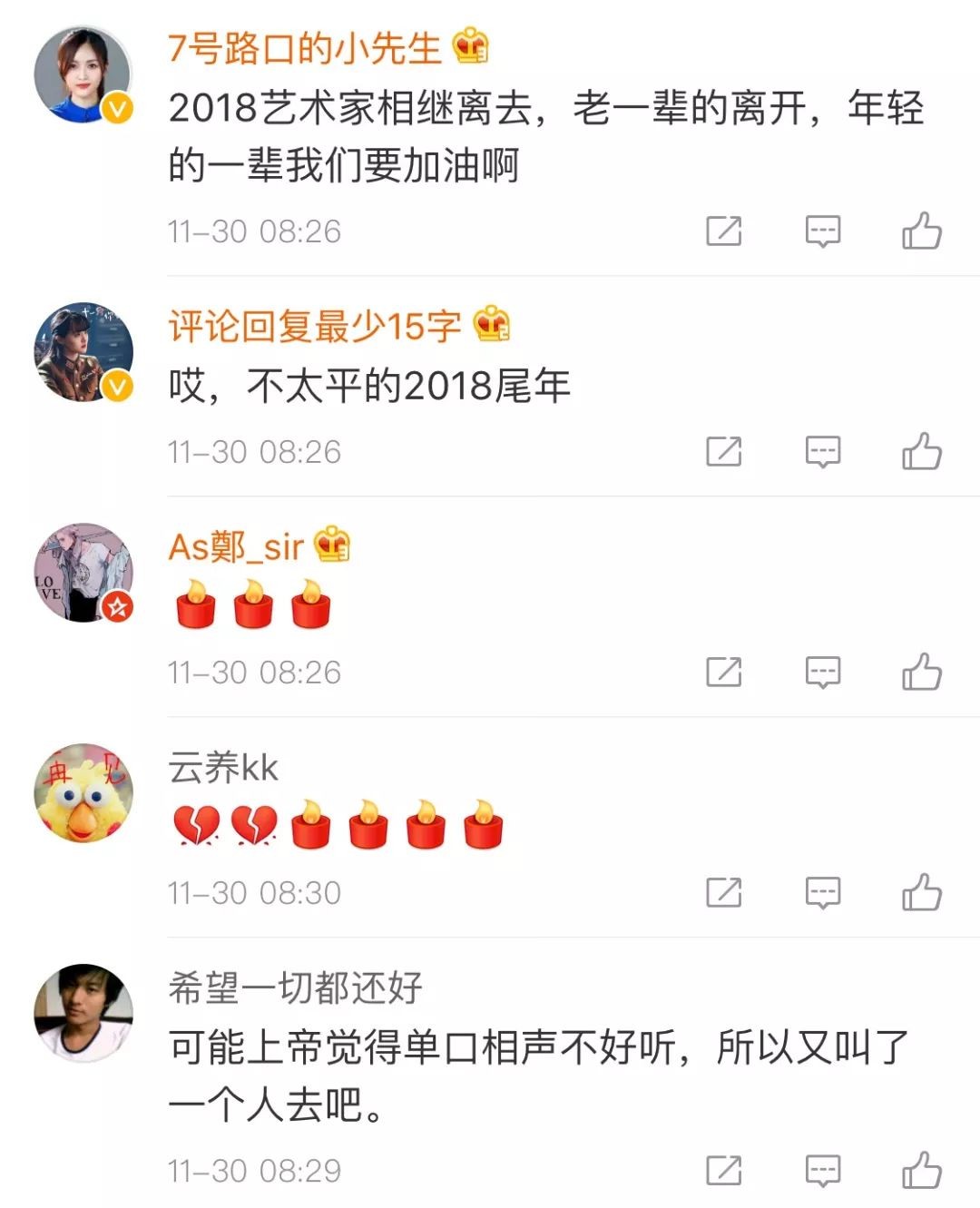Repost the comment by 希望一切都还好

(723, 1170)
